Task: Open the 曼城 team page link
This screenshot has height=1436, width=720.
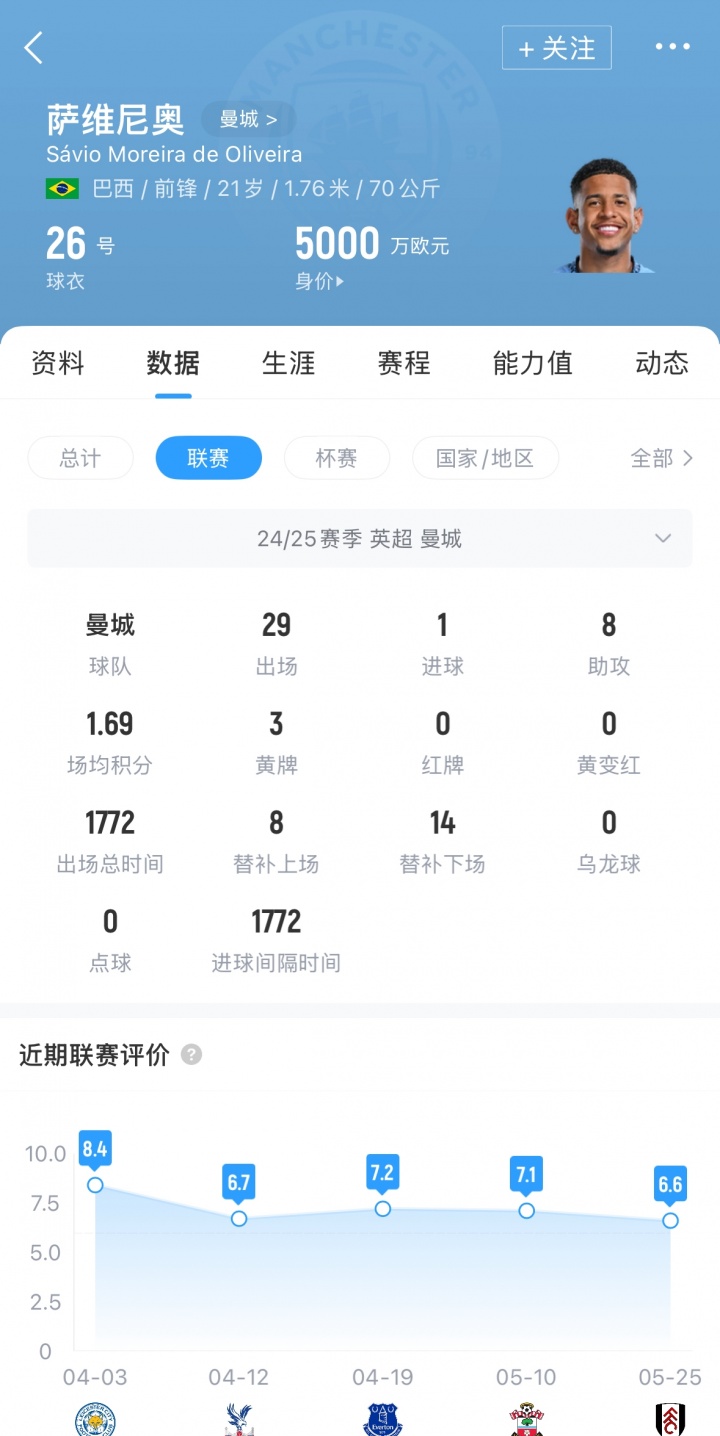Action: click(x=248, y=119)
